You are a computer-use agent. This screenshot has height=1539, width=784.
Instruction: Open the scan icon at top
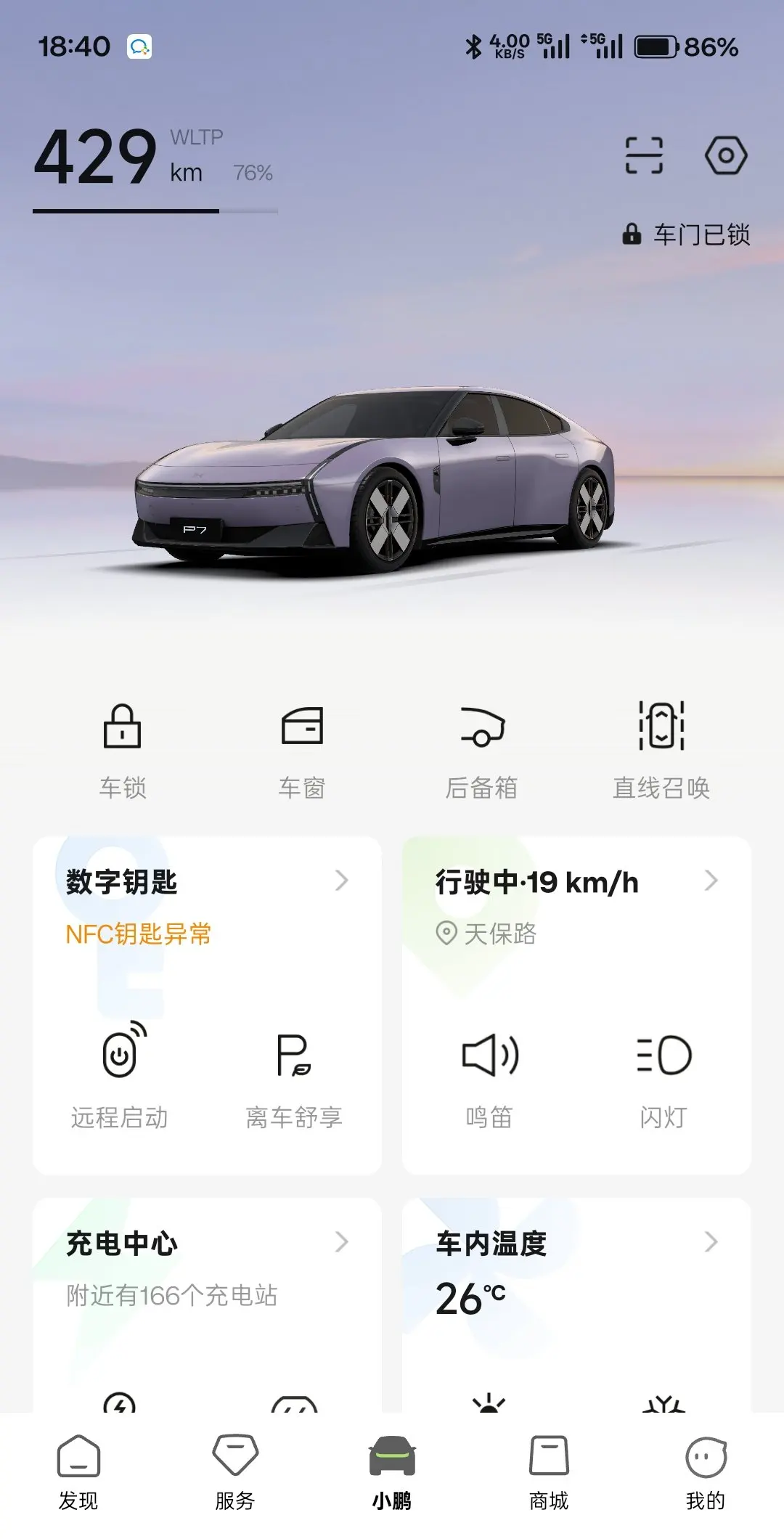[x=644, y=155]
